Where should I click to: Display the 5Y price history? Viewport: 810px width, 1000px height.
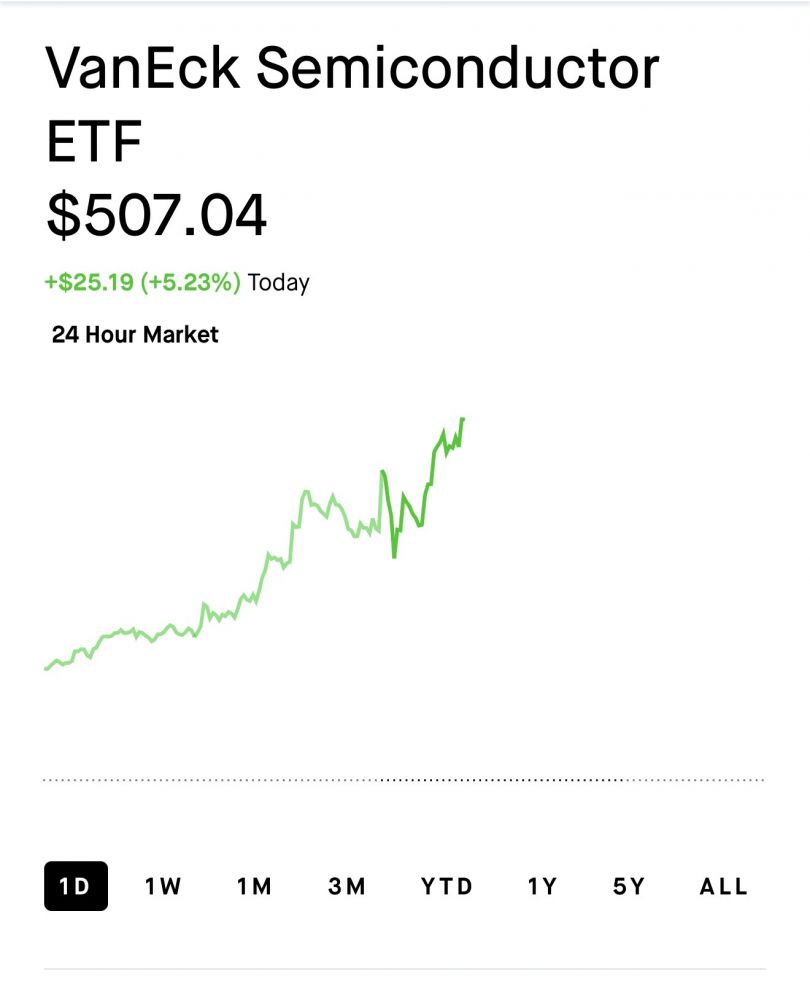point(629,886)
